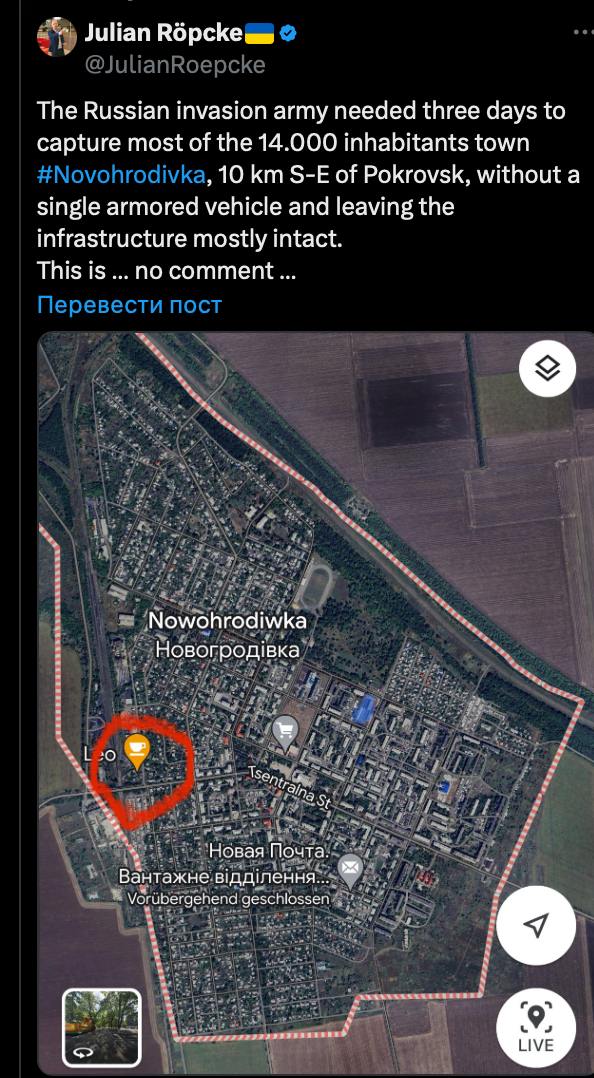Open the #Novohrodivka hashtag
This screenshot has width=594, height=1078.
click(x=121, y=175)
